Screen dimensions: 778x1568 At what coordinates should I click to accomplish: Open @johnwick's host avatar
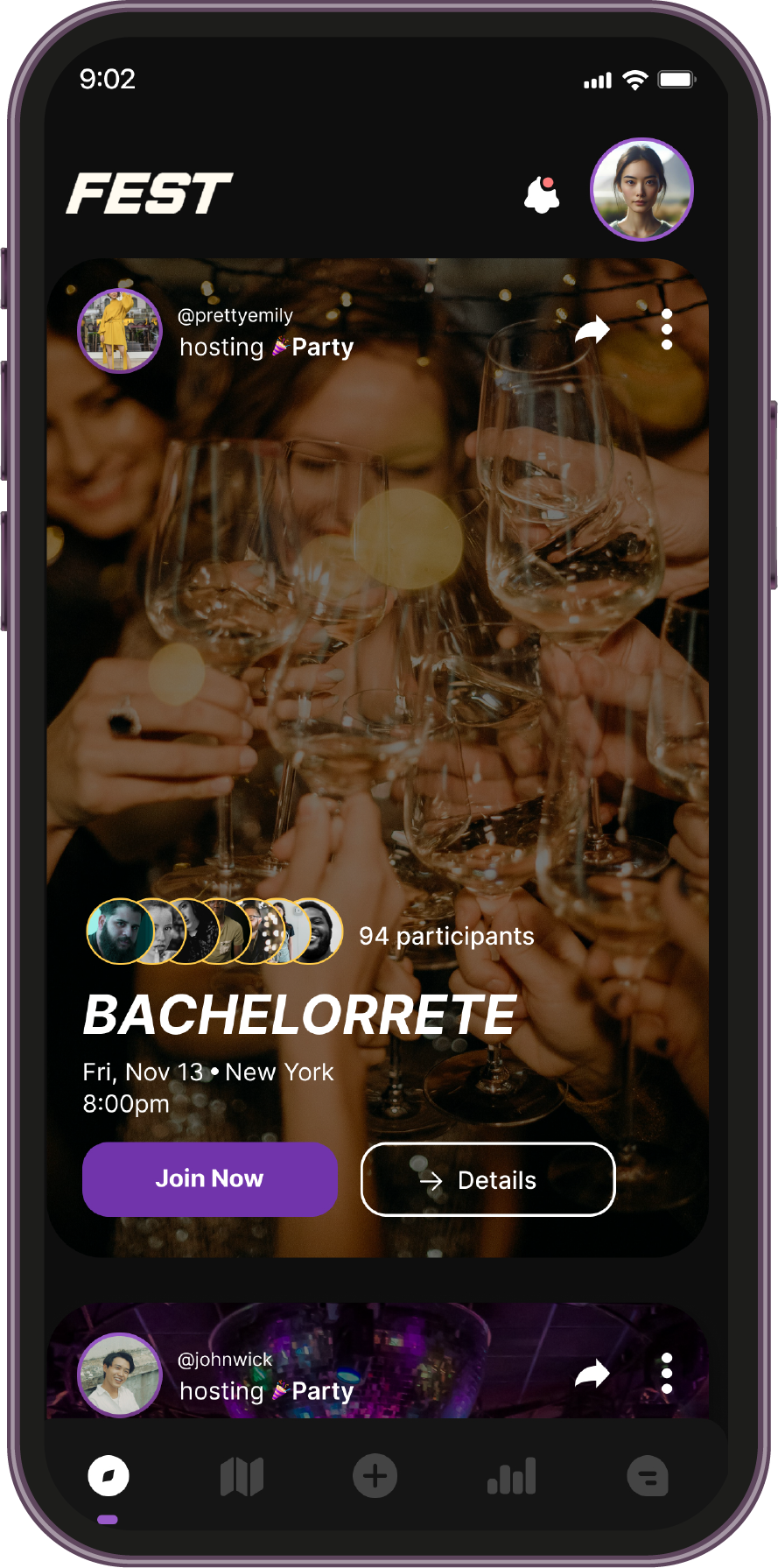tap(120, 1375)
